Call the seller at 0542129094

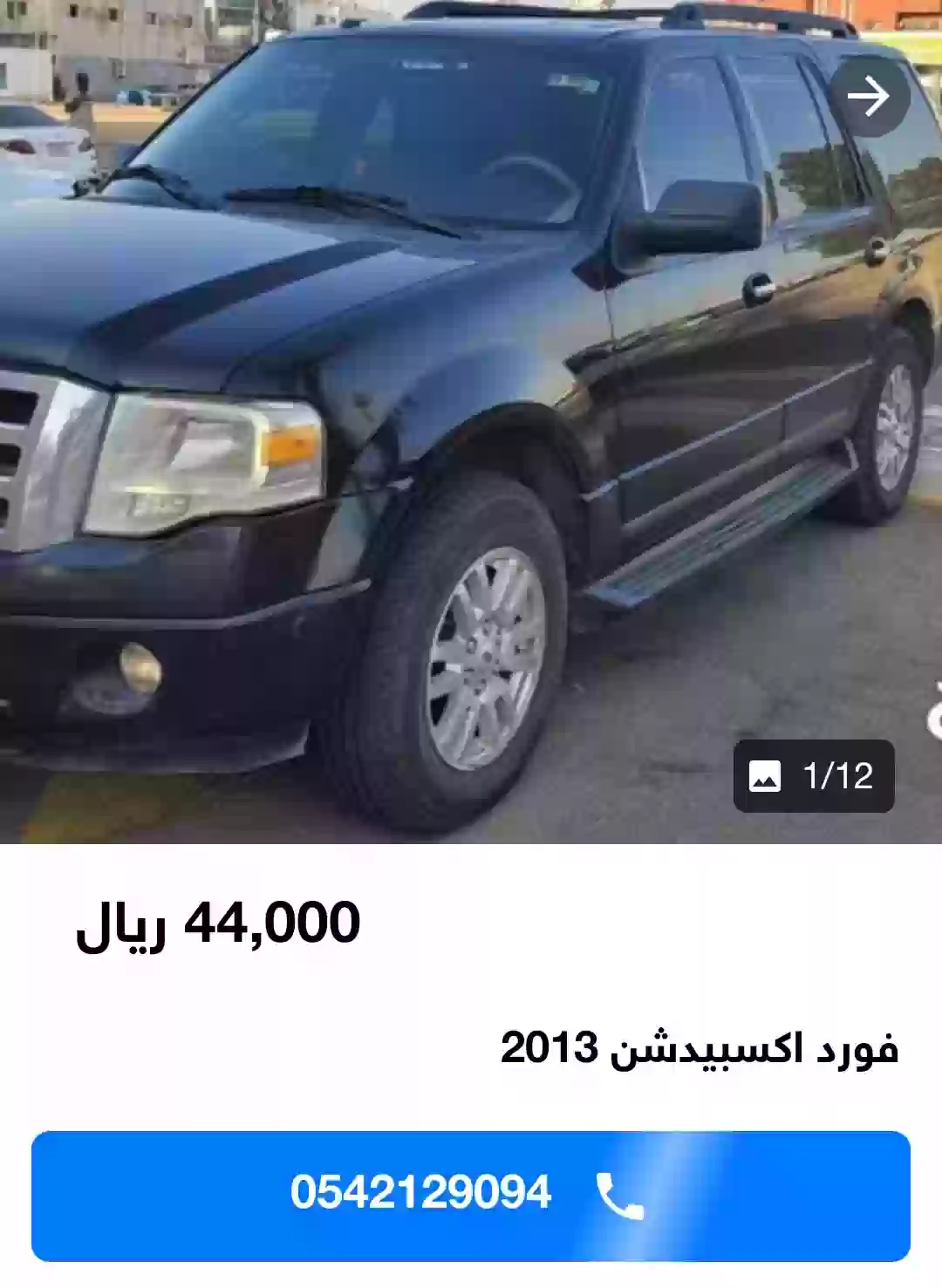pyautogui.click(x=471, y=1195)
